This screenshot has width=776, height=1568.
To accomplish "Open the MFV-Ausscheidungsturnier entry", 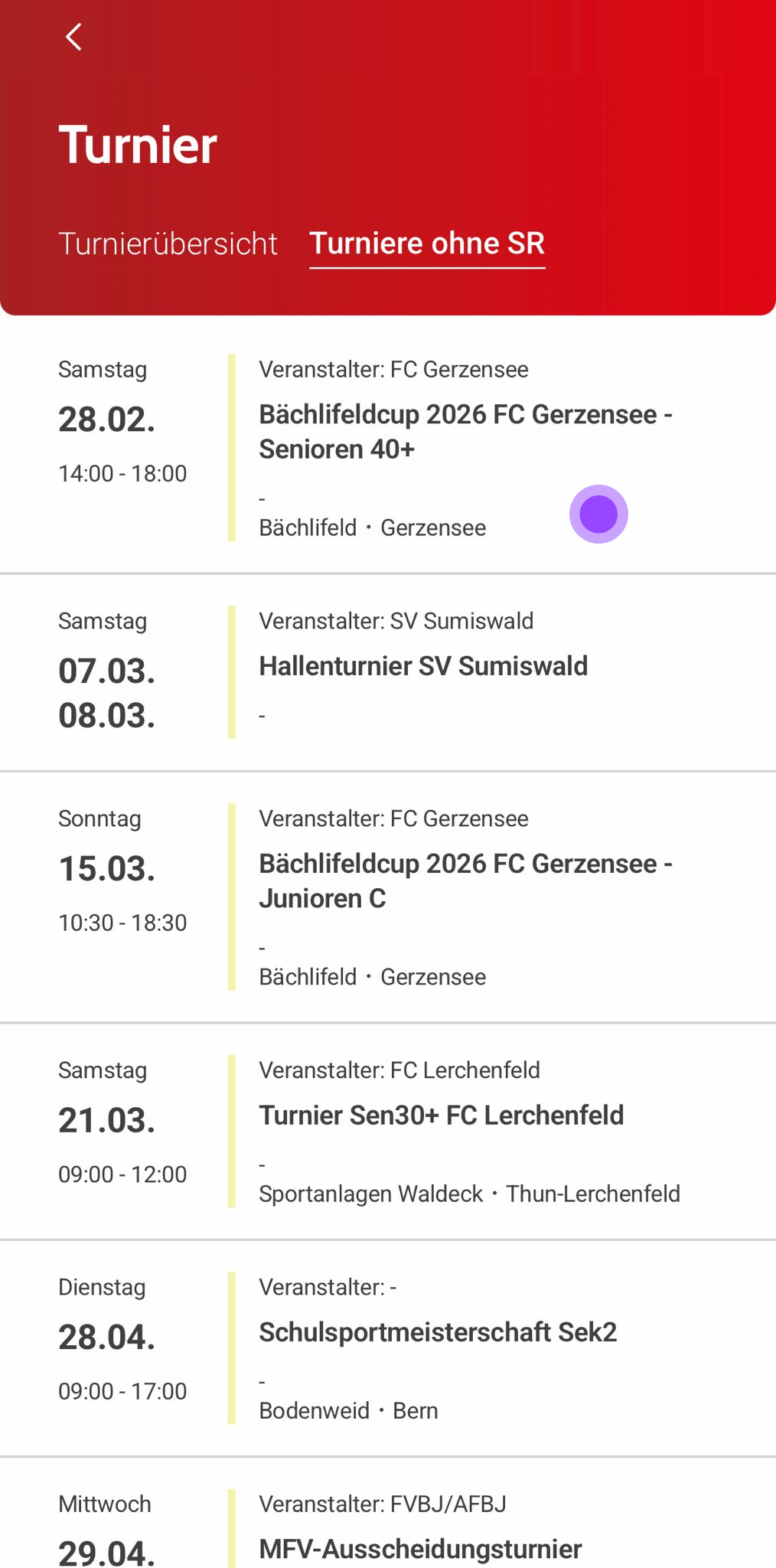I will point(420,1548).
